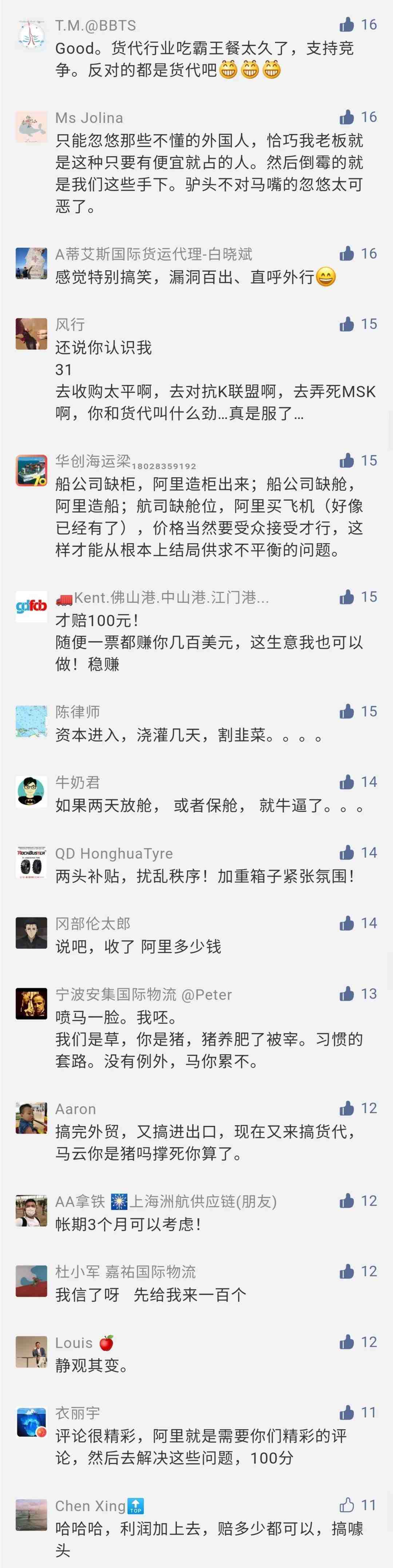Viewport: 393px width, 1568px height.
Task: Like Aaron's comment
Action: click(x=347, y=1108)
